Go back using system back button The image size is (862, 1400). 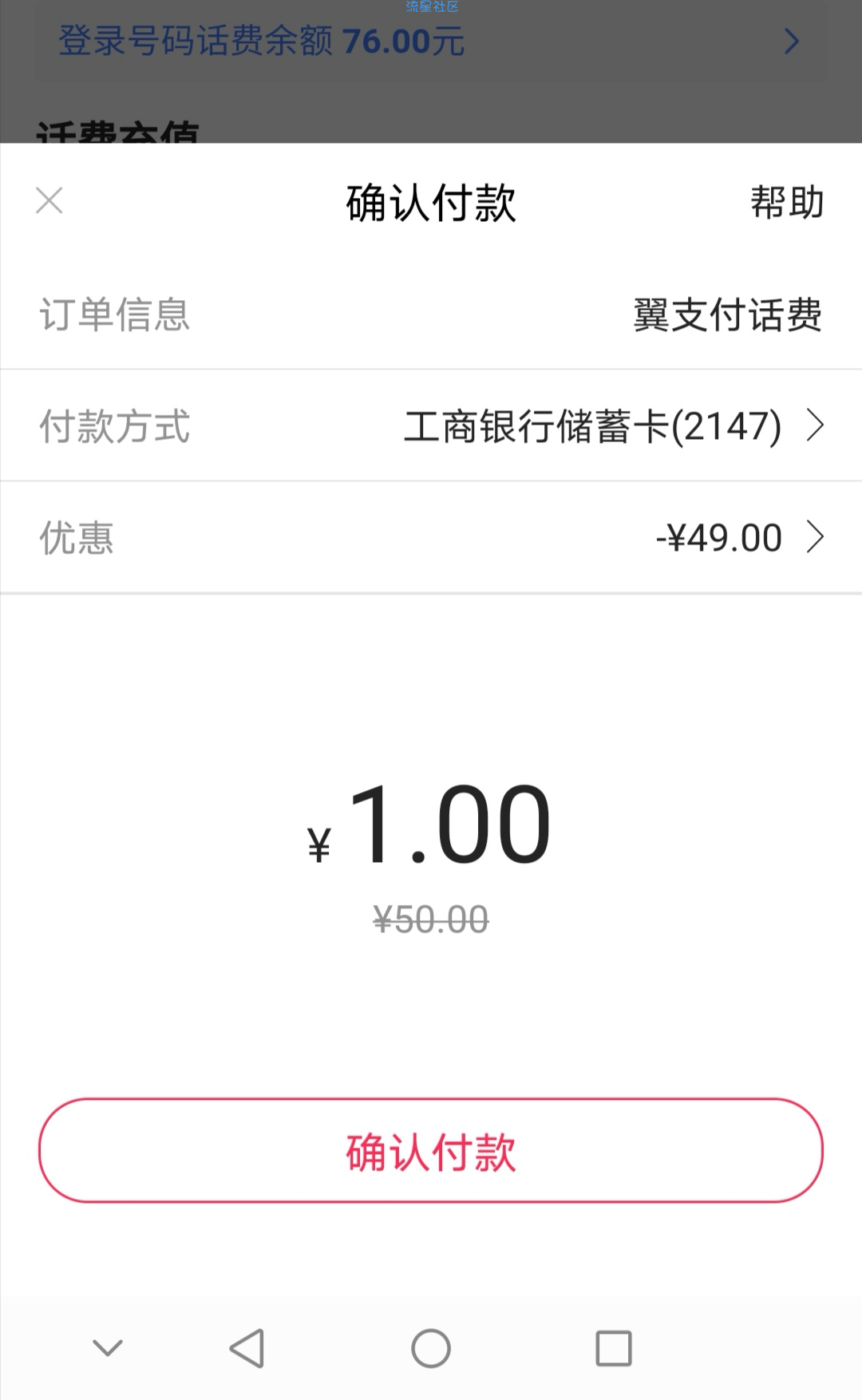[247, 1349]
